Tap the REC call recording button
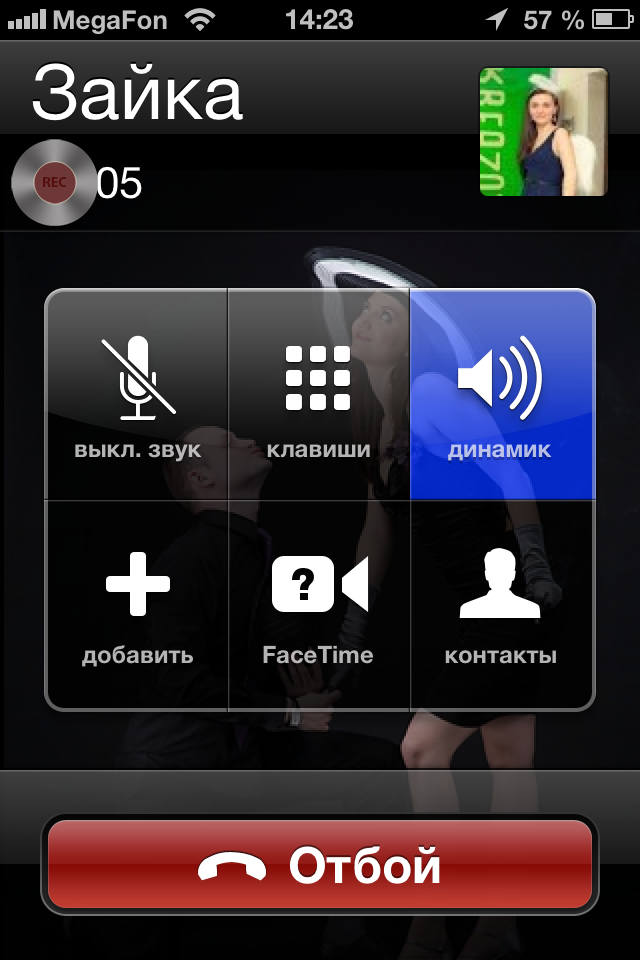This screenshot has width=640, height=960. pyautogui.click(x=53, y=183)
